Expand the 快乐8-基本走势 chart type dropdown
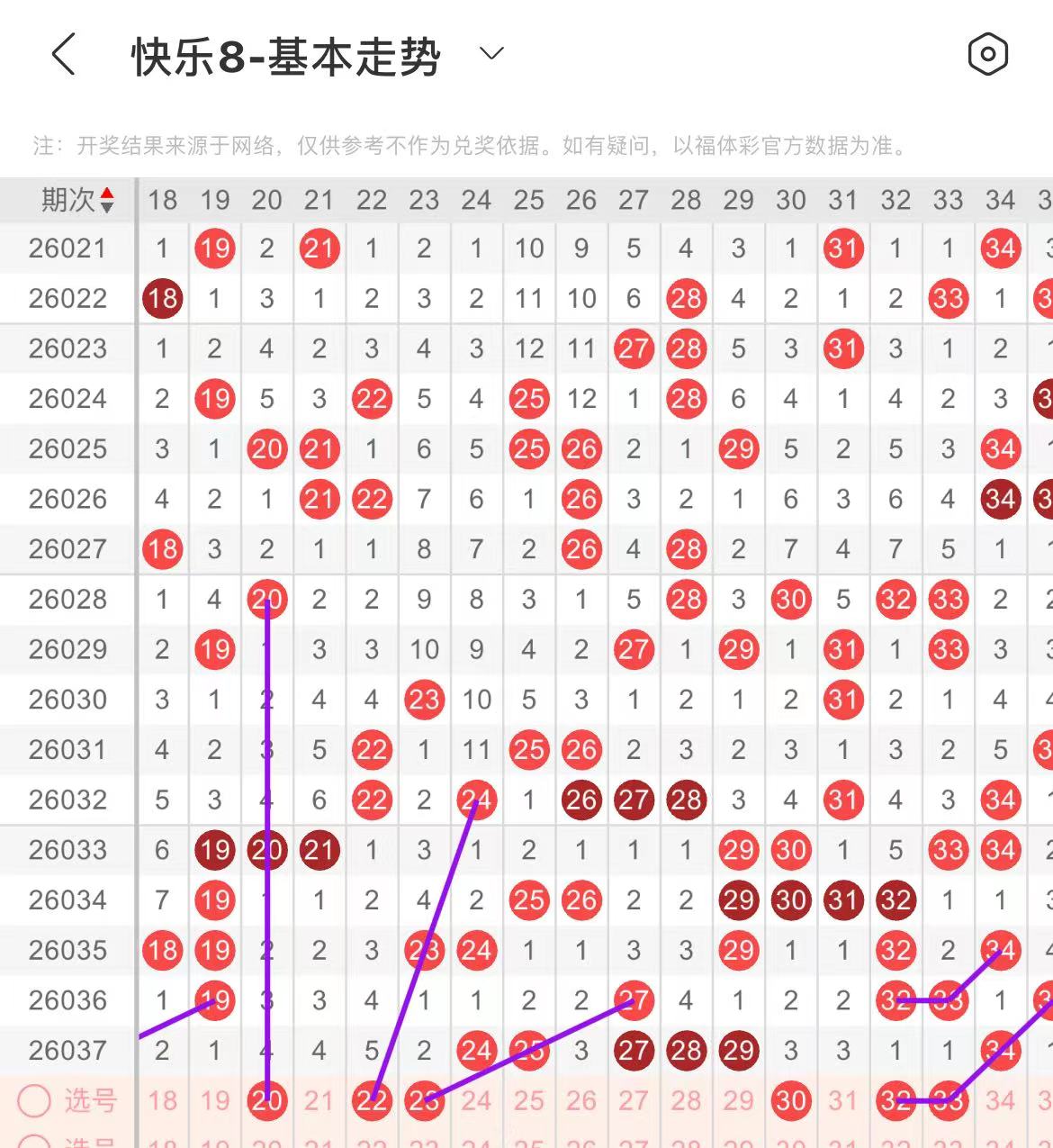Screen dimensions: 1053x1148 point(491,54)
